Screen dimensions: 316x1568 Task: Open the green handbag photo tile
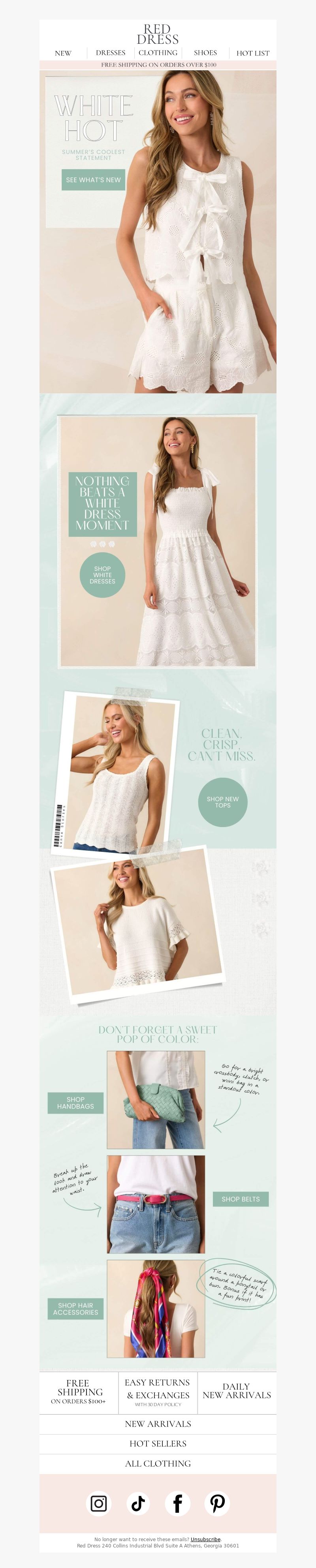[x=156, y=1099]
